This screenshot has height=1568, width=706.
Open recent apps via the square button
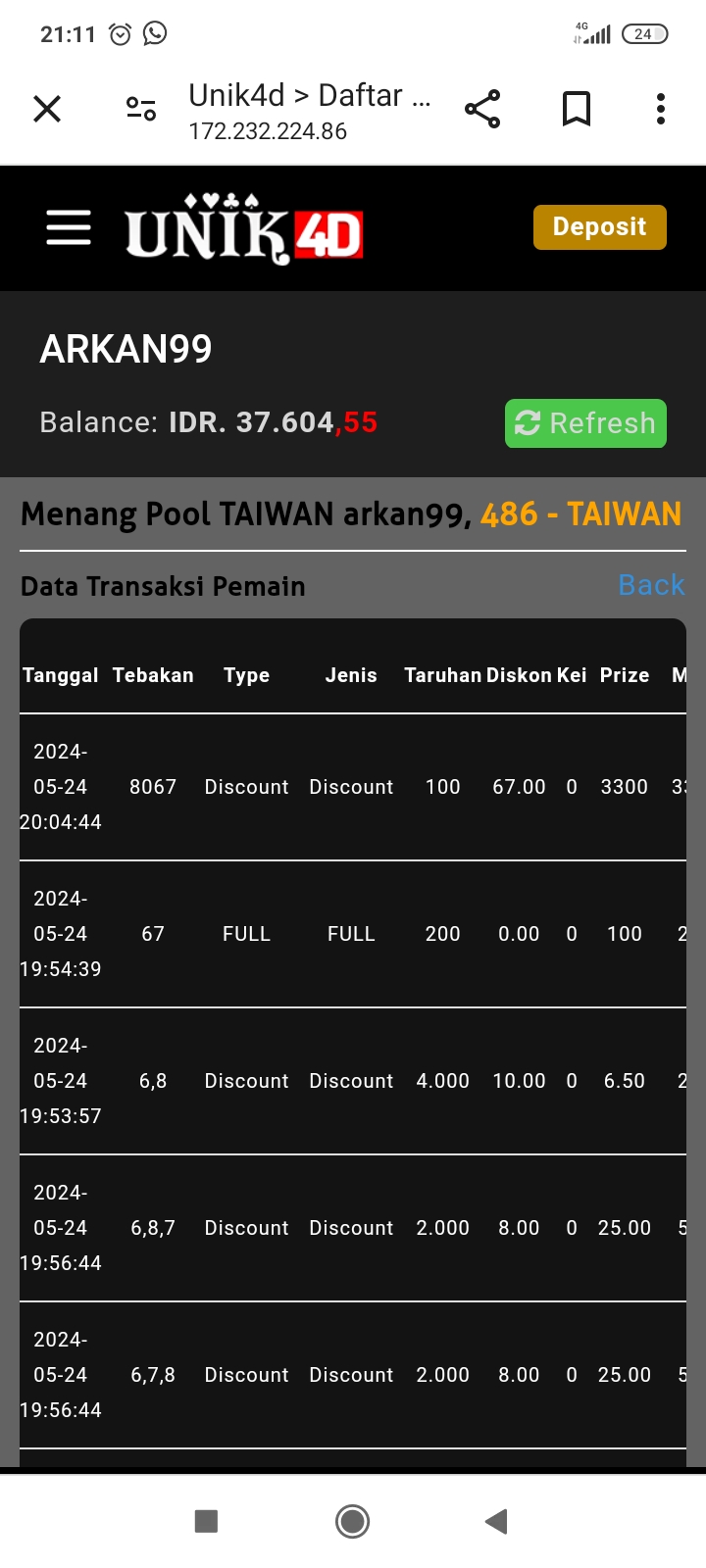[x=206, y=1521]
